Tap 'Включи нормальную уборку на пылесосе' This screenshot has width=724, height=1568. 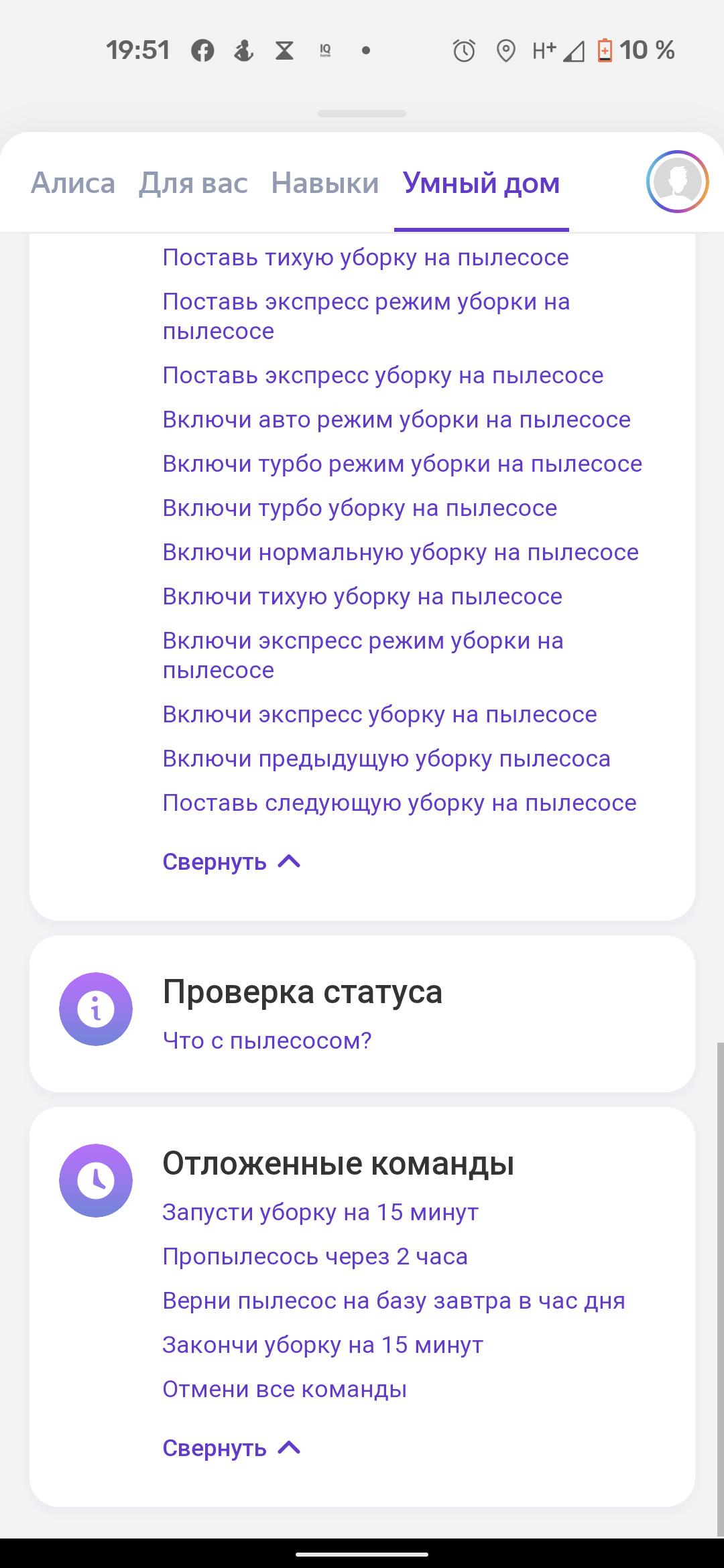pos(400,552)
